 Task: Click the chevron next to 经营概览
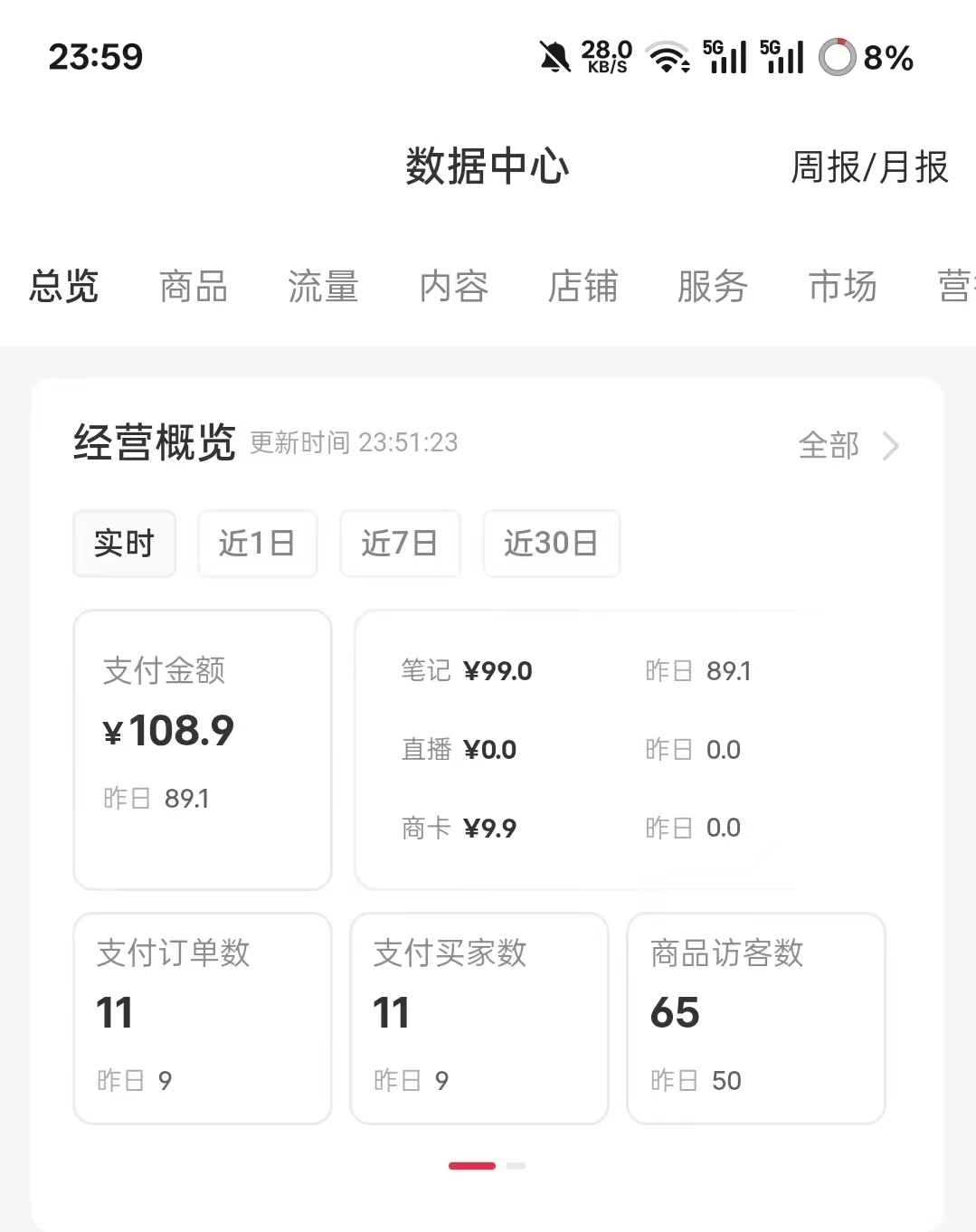point(892,445)
